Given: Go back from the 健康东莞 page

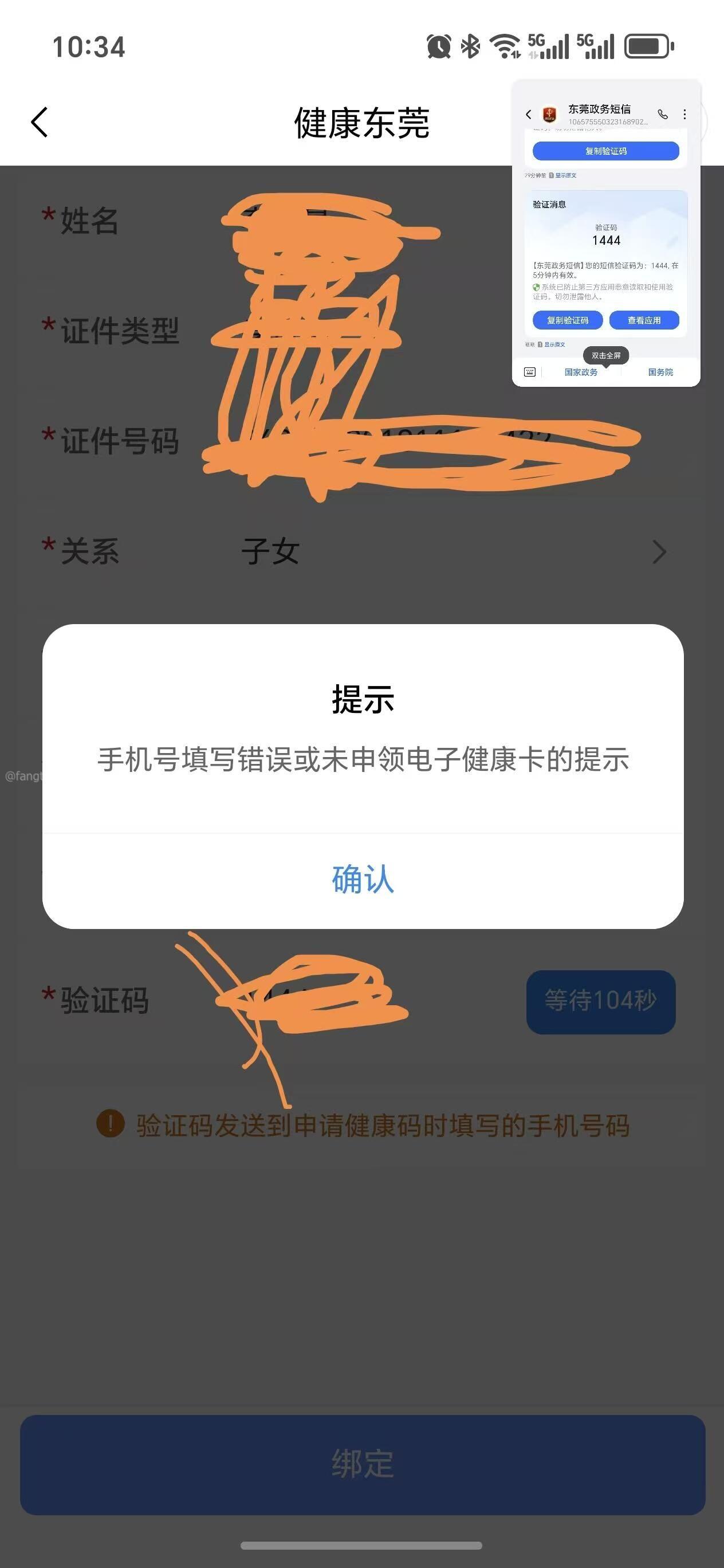Looking at the screenshot, I should click(x=40, y=122).
